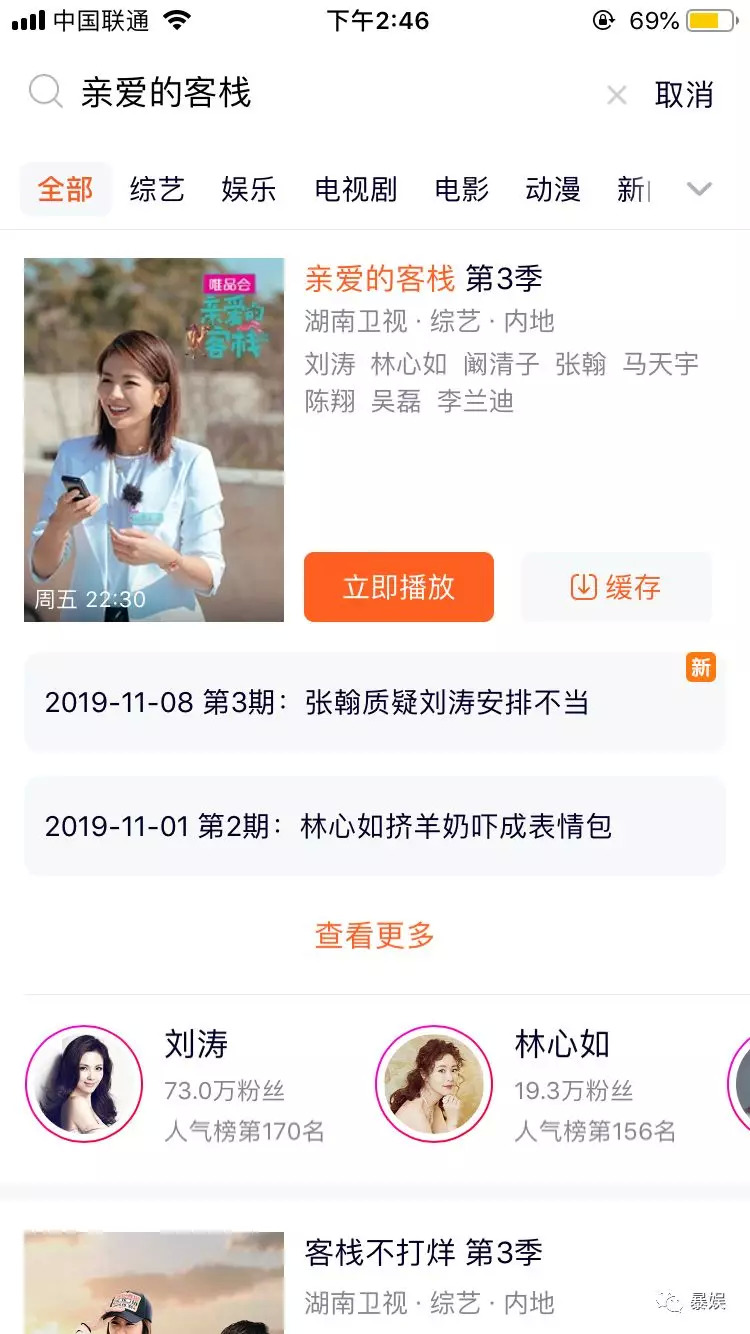Open episode 第3期 张翰质疑刘涛安排不当
Image resolution: width=750 pixels, height=1334 pixels.
click(375, 702)
